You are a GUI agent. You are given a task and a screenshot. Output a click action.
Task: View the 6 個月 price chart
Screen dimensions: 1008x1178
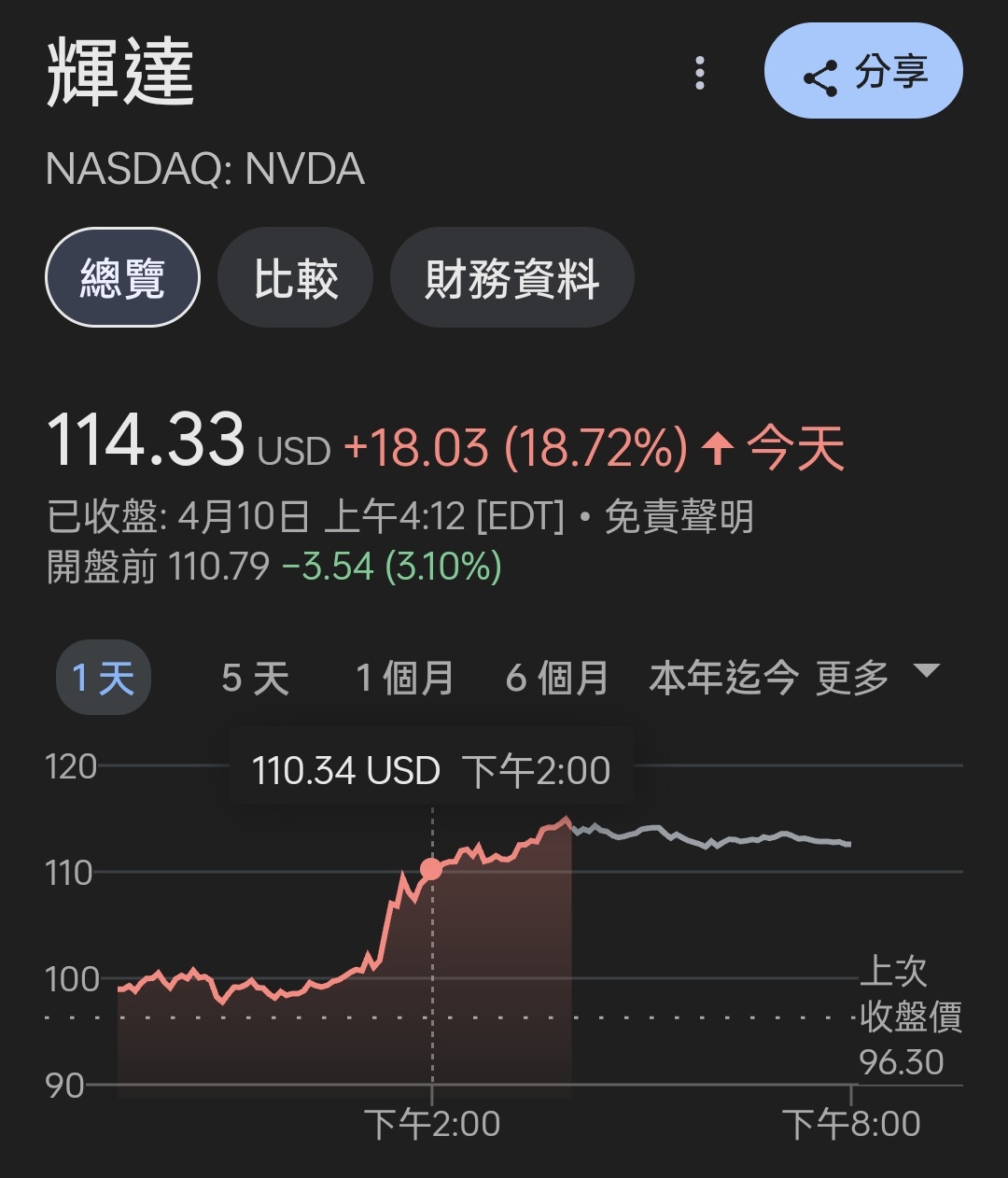pos(556,678)
